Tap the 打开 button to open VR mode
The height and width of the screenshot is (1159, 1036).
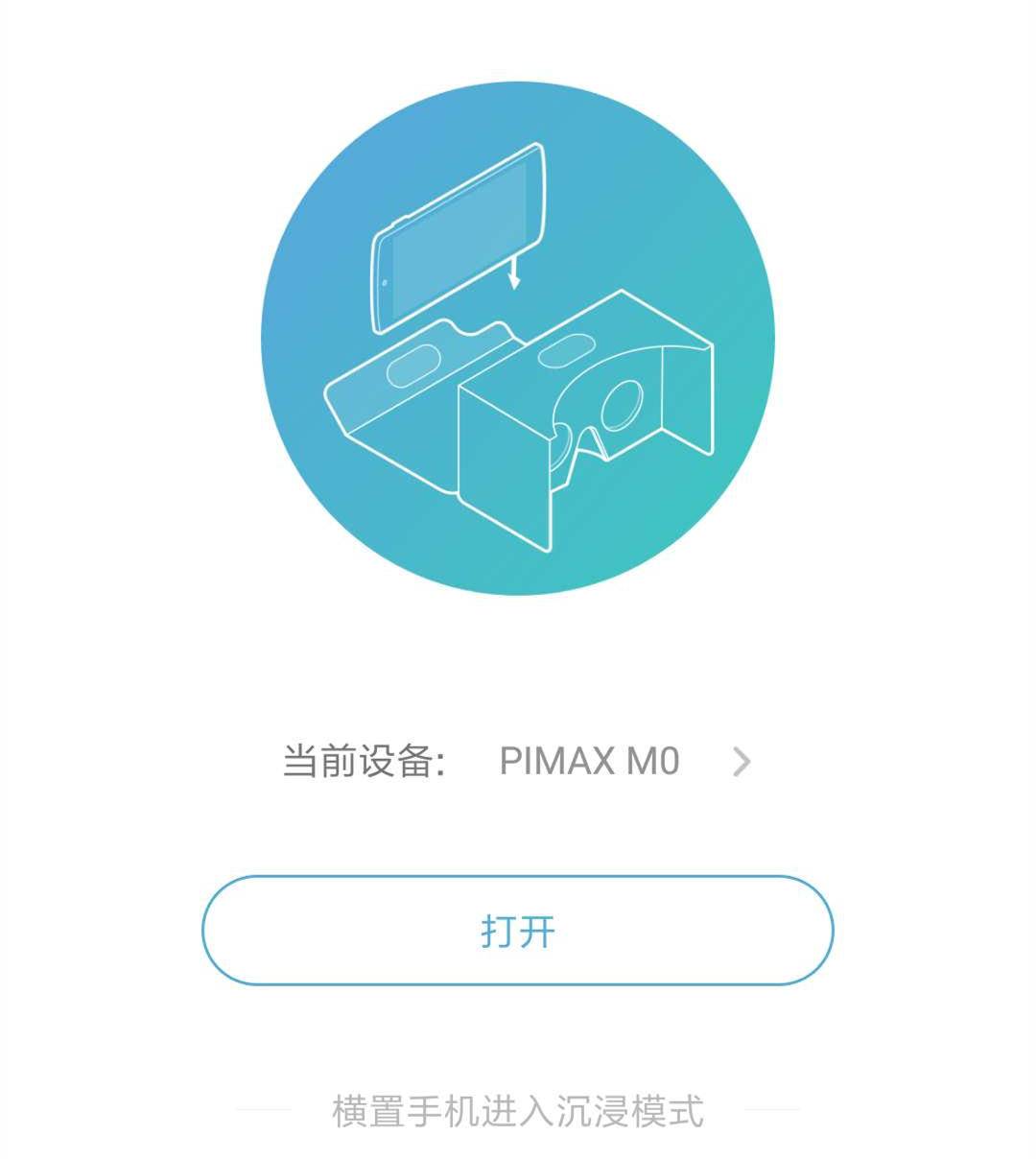[518, 928]
